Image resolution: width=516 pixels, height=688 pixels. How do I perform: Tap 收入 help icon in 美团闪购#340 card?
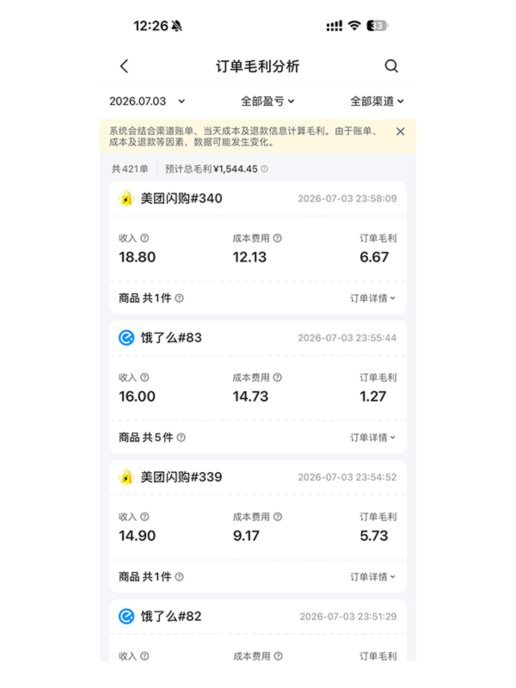tap(144, 238)
